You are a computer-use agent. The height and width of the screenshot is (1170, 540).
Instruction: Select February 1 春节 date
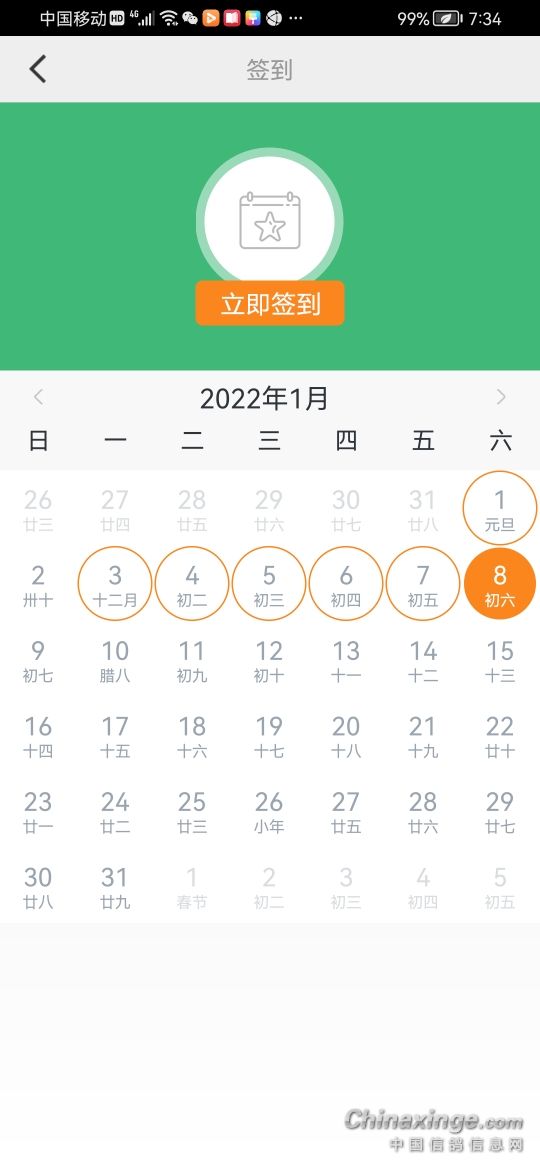pyautogui.click(x=192, y=886)
